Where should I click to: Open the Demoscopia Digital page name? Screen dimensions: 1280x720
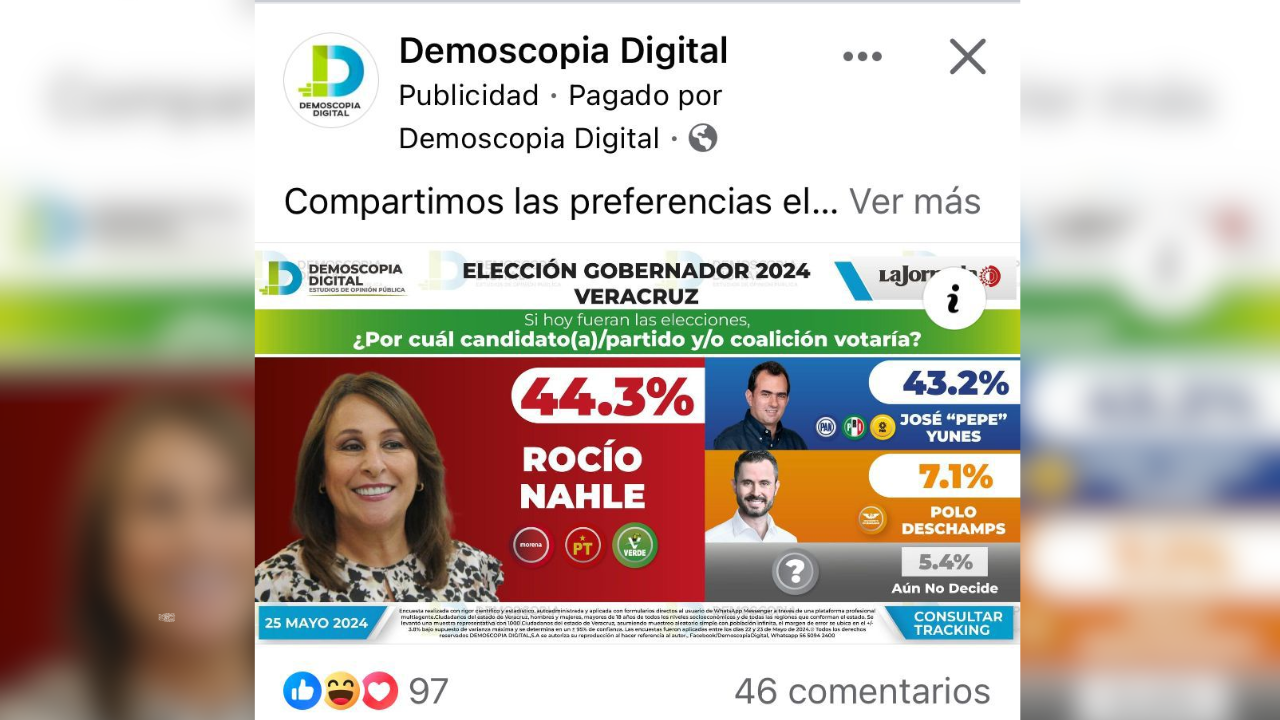(x=563, y=51)
